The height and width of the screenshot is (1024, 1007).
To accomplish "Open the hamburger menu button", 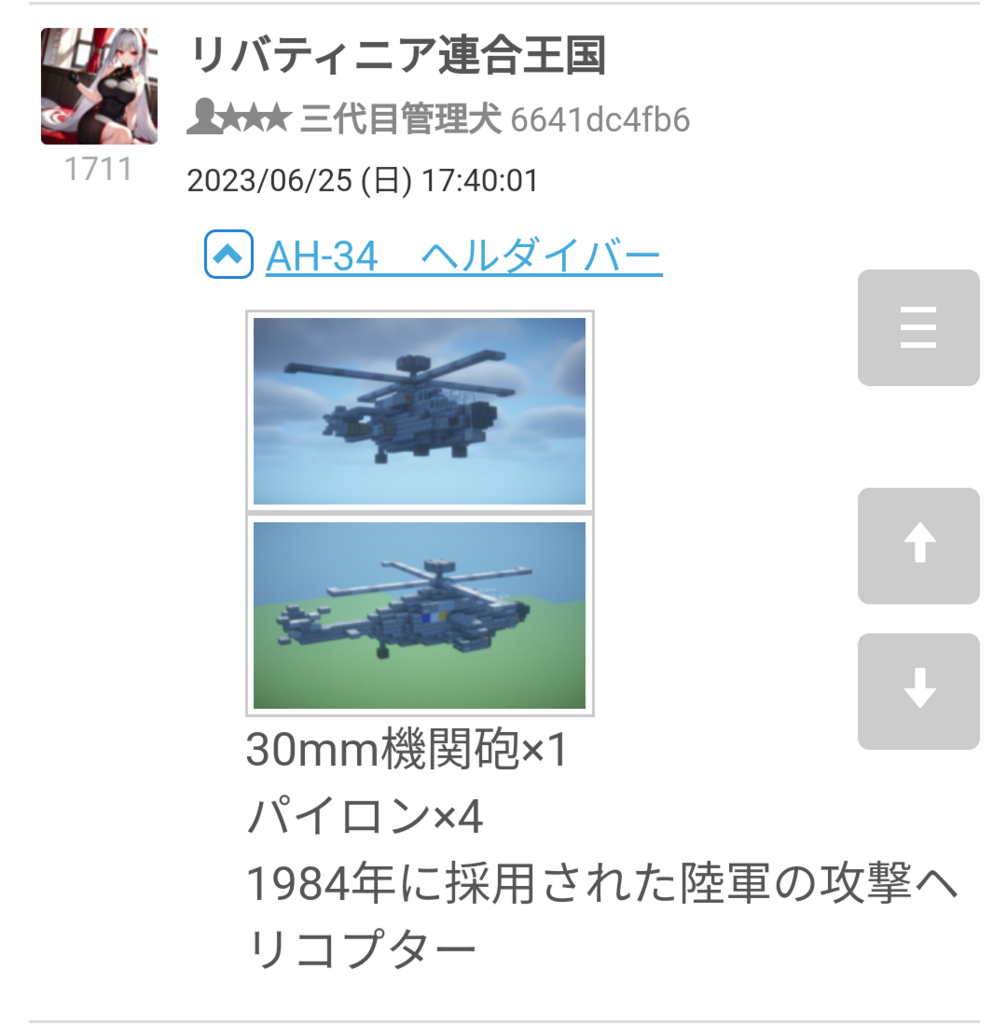I will (x=918, y=328).
